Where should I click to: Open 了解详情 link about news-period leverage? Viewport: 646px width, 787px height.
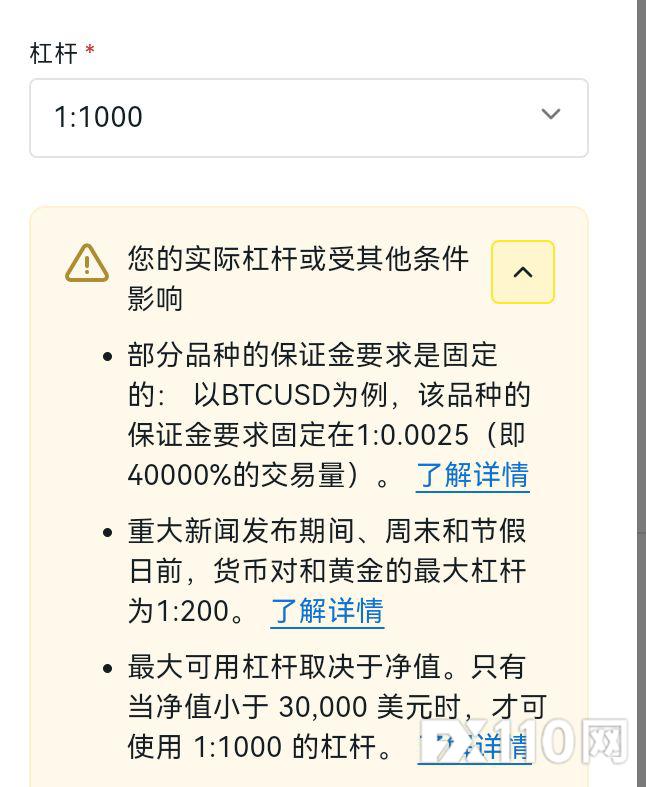[x=327, y=610]
